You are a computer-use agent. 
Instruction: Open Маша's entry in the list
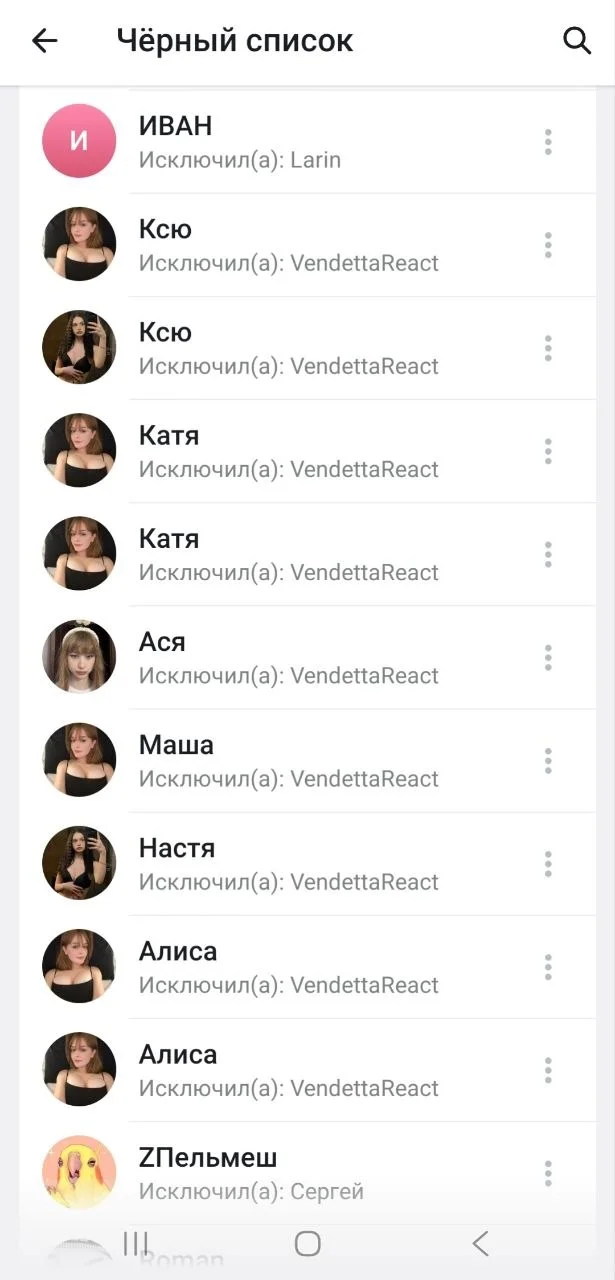(307, 761)
